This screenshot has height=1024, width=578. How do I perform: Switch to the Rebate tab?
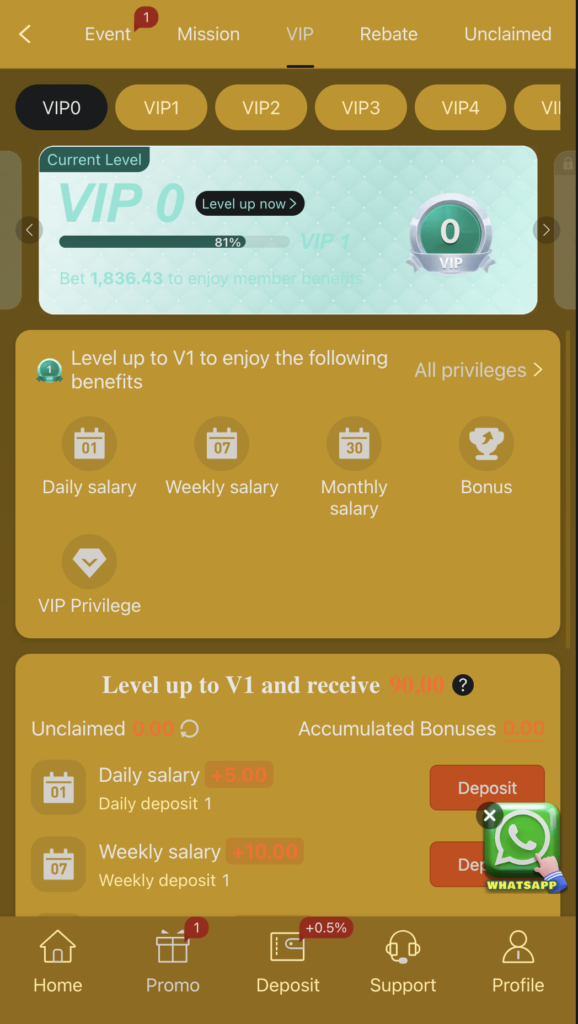pyautogui.click(x=389, y=34)
